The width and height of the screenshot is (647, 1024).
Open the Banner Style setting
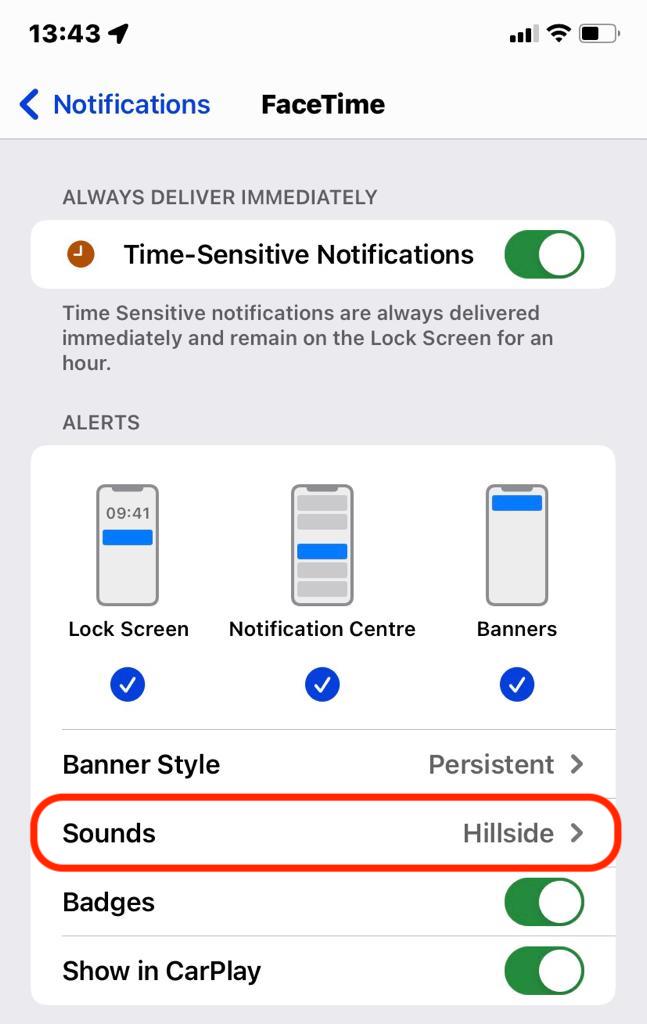[x=323, y=764]
